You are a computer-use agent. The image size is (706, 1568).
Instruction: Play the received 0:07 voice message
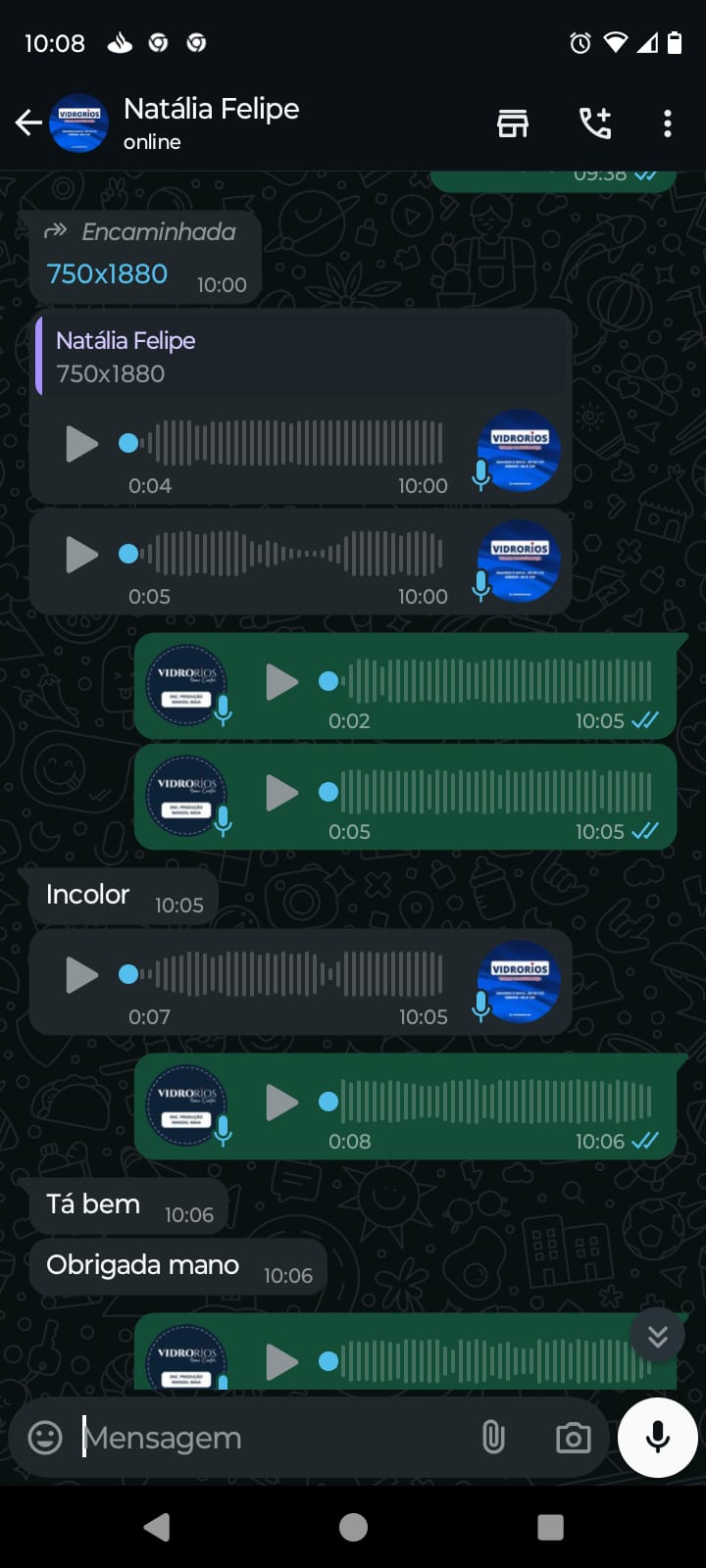tap(81, 974)
